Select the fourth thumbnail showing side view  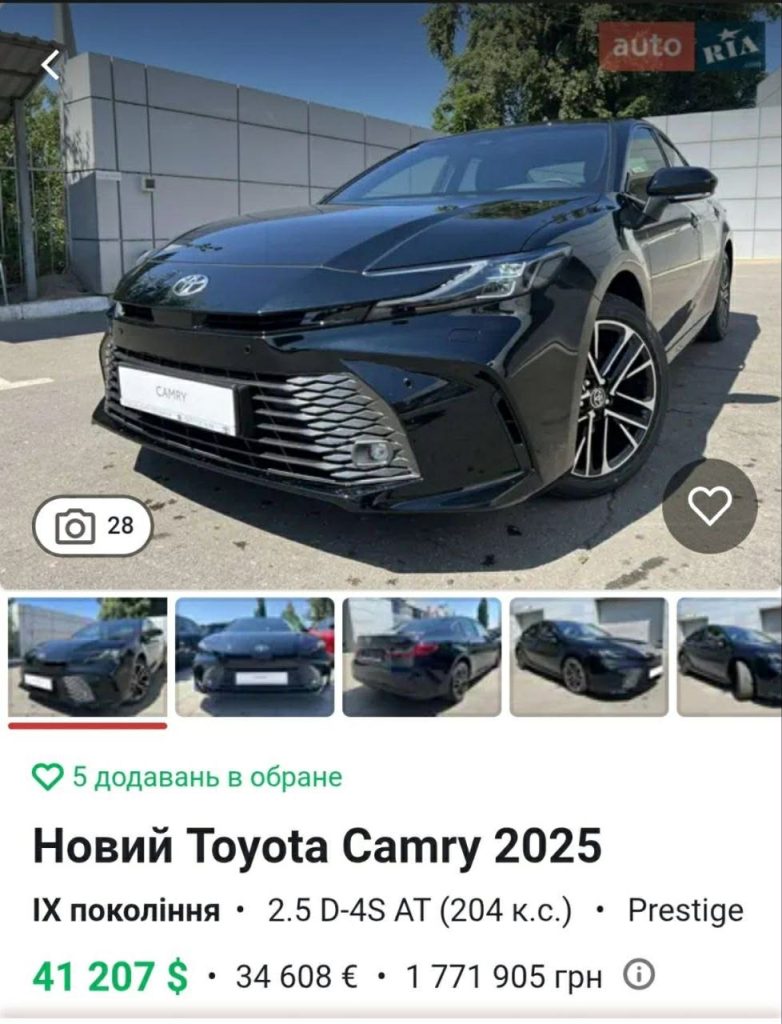(x=588, y=657)
